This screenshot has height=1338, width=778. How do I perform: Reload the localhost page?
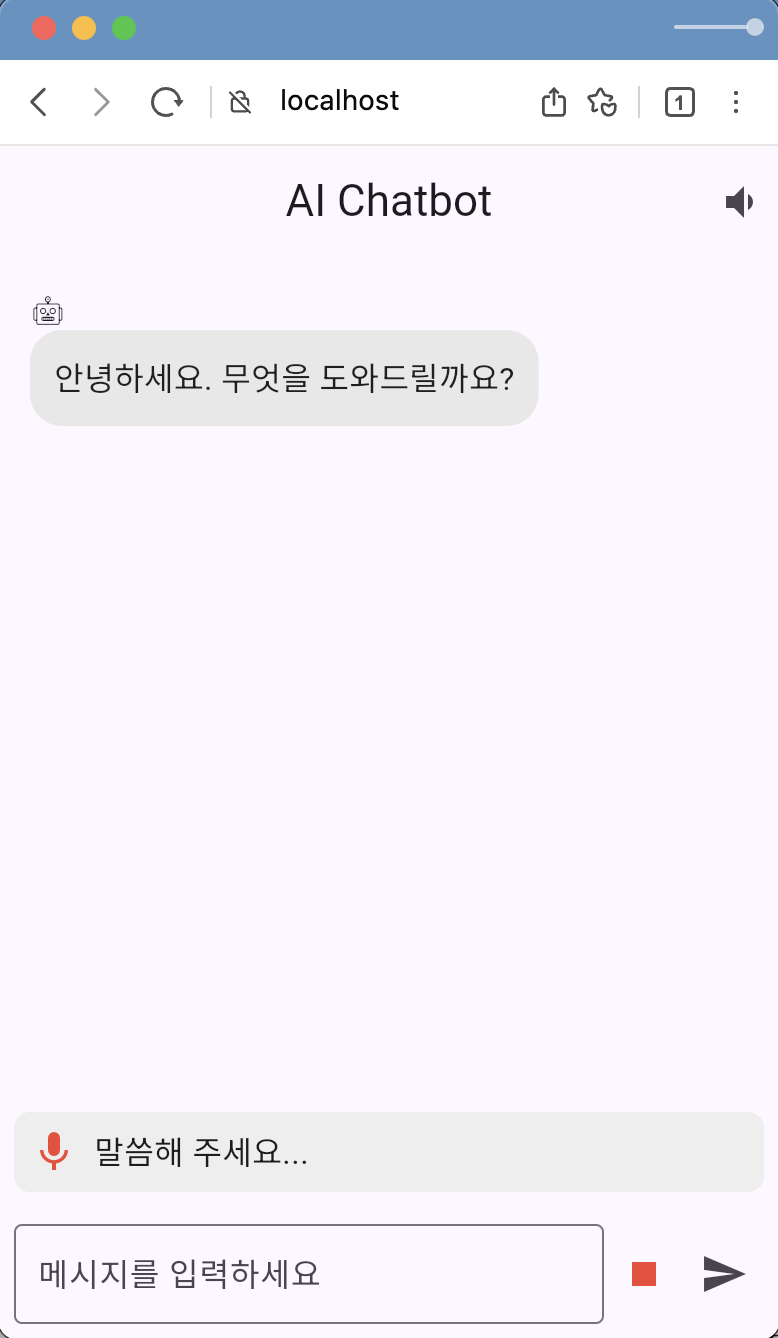[166, 102]
